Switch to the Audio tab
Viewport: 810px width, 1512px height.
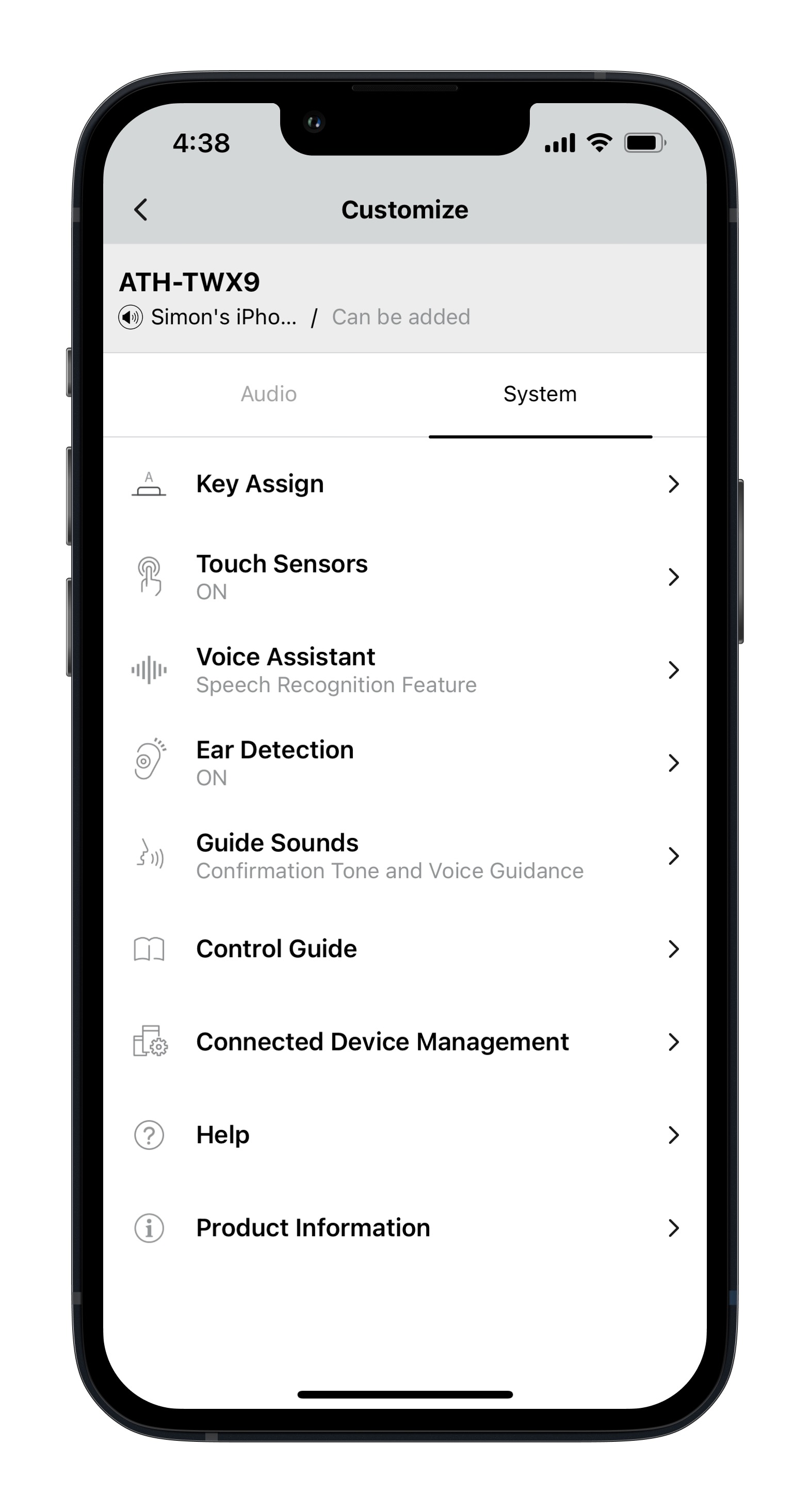[268, 394]
